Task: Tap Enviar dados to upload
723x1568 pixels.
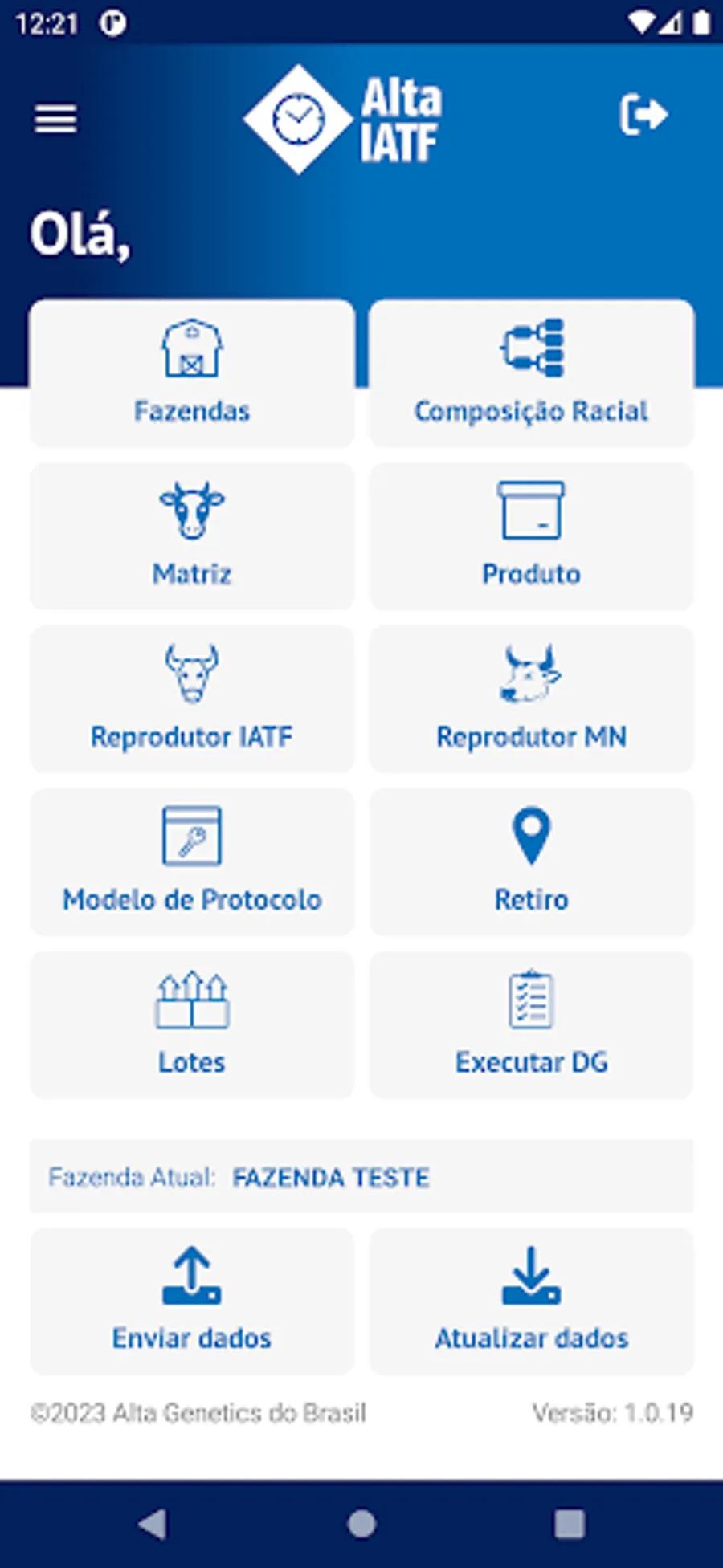Action: point(192,1301)
